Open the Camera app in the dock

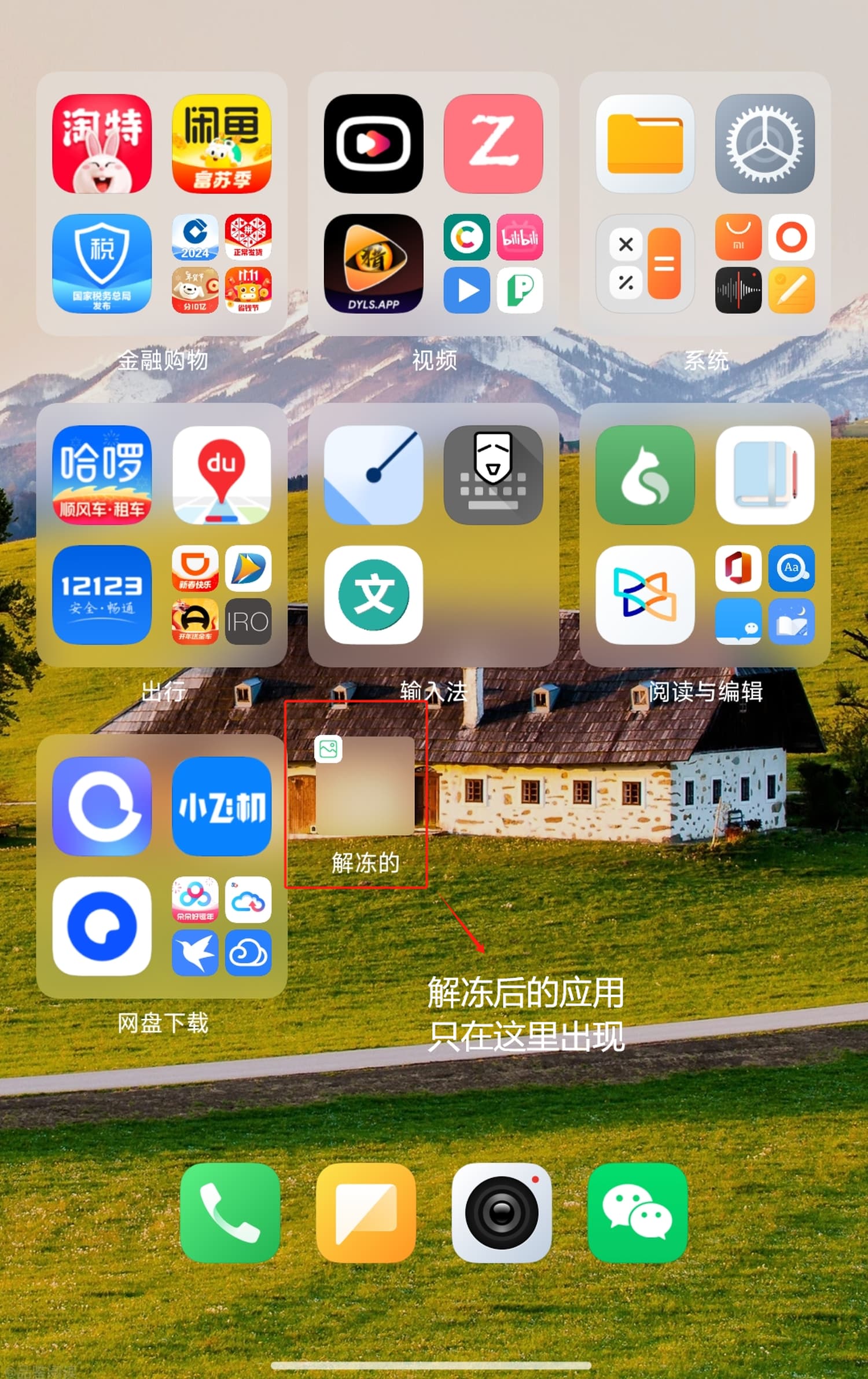pos(501,1212)
